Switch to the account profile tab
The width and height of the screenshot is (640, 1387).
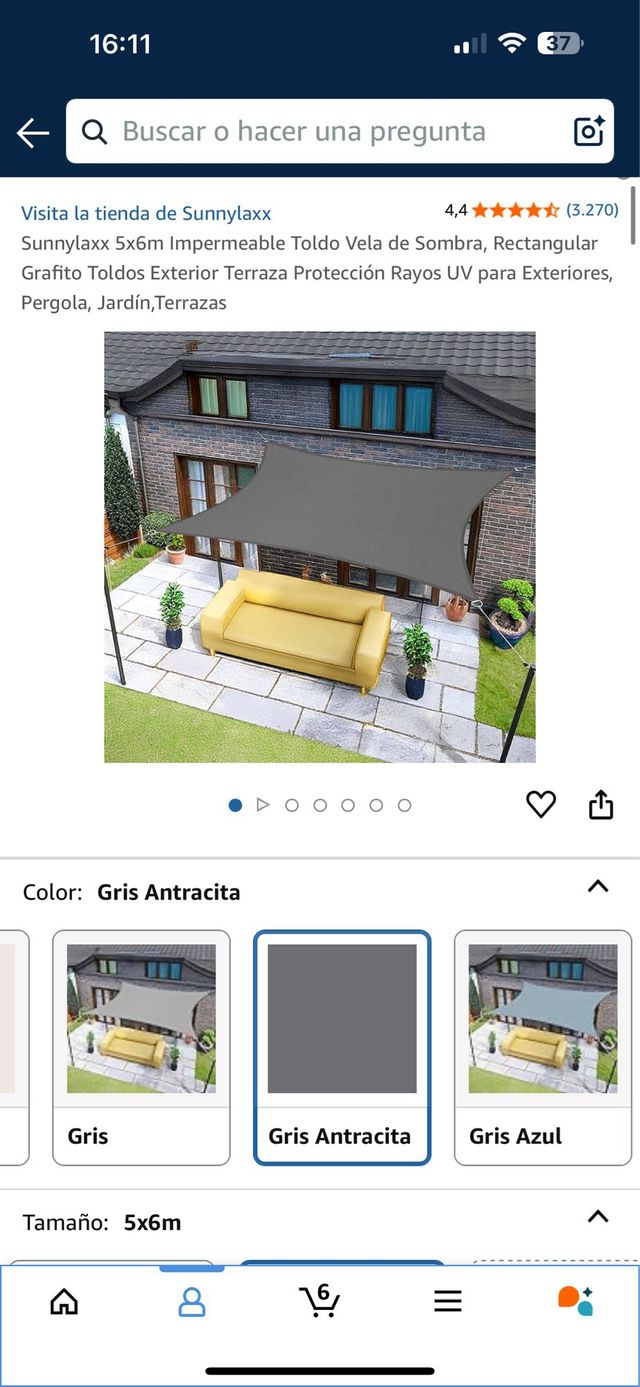click(191, 1301)
